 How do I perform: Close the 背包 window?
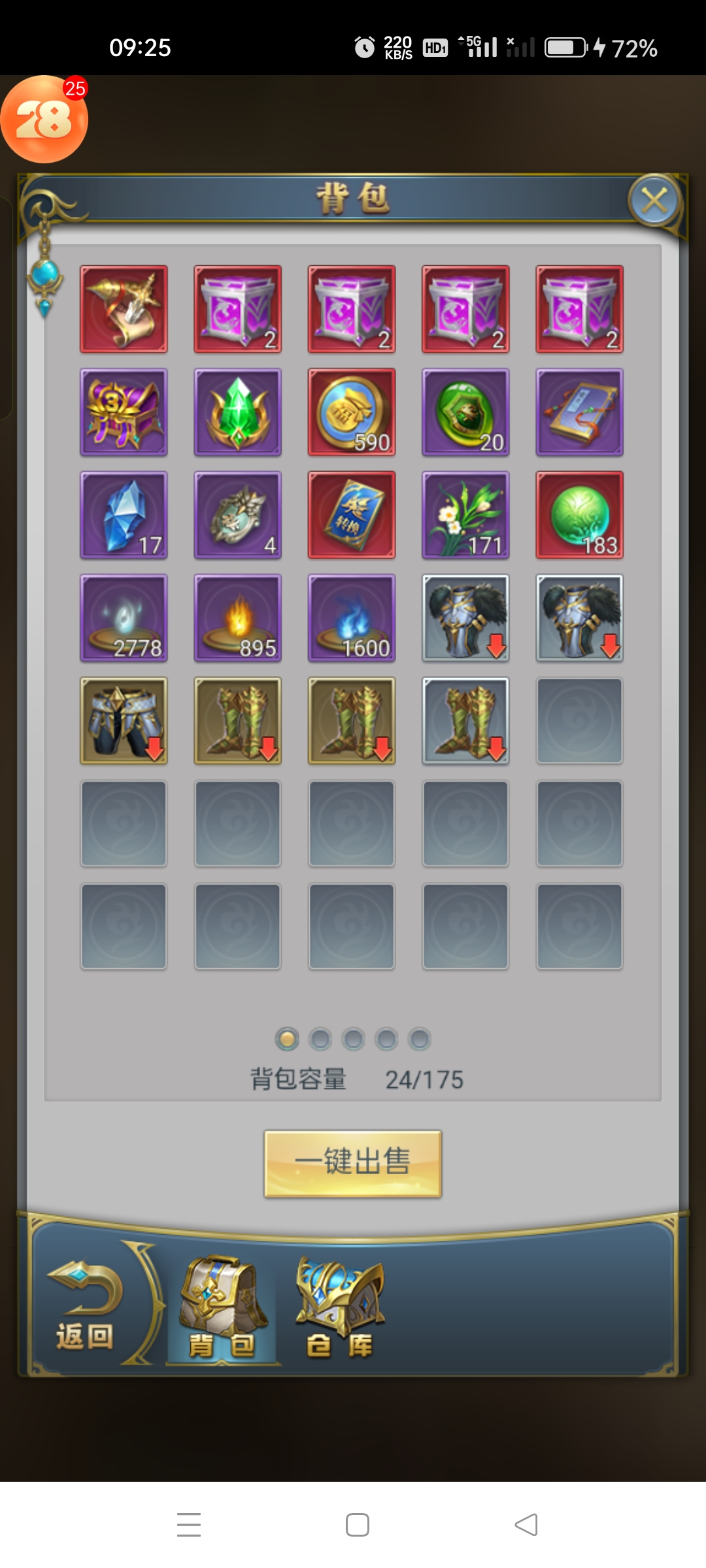(654, 201)
